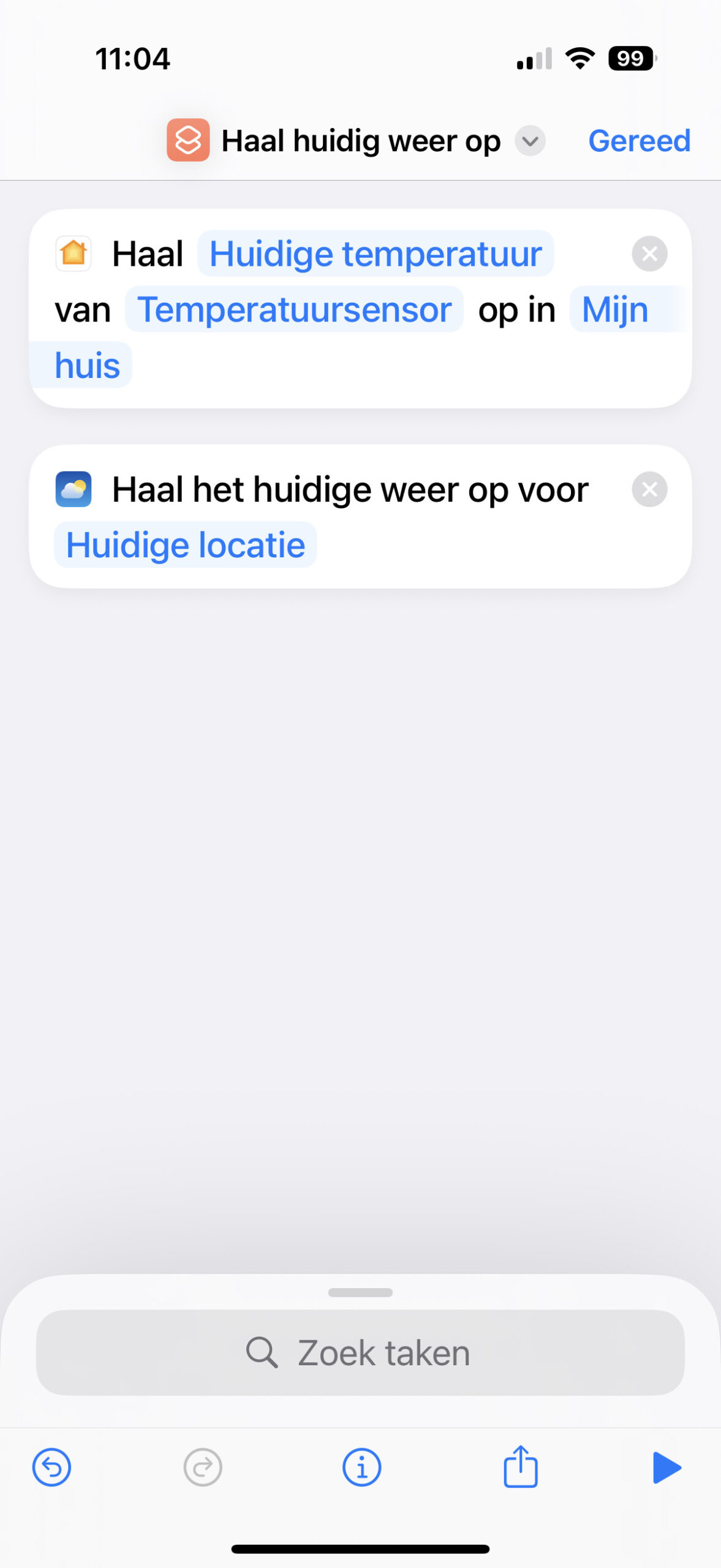Change the Huidige temperatuur parameter
Screen dimensions: 721x1568
tap(376, 254)
